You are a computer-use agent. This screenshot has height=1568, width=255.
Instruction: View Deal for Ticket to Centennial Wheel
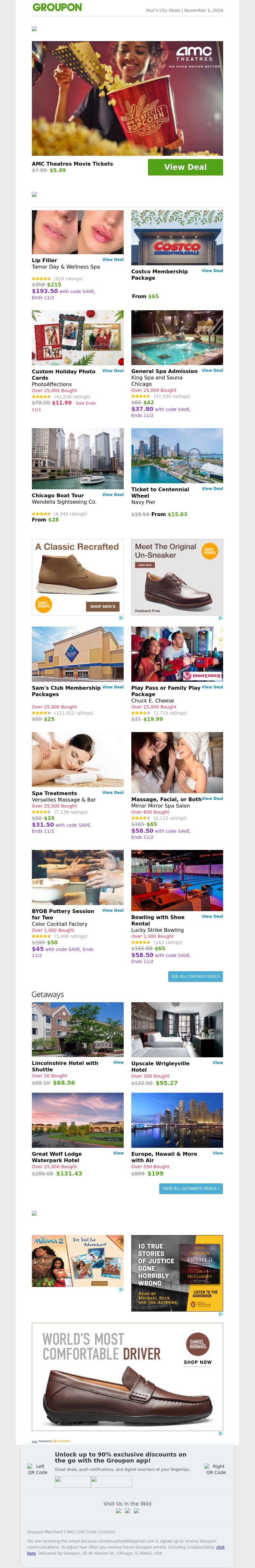click(212, 488)
